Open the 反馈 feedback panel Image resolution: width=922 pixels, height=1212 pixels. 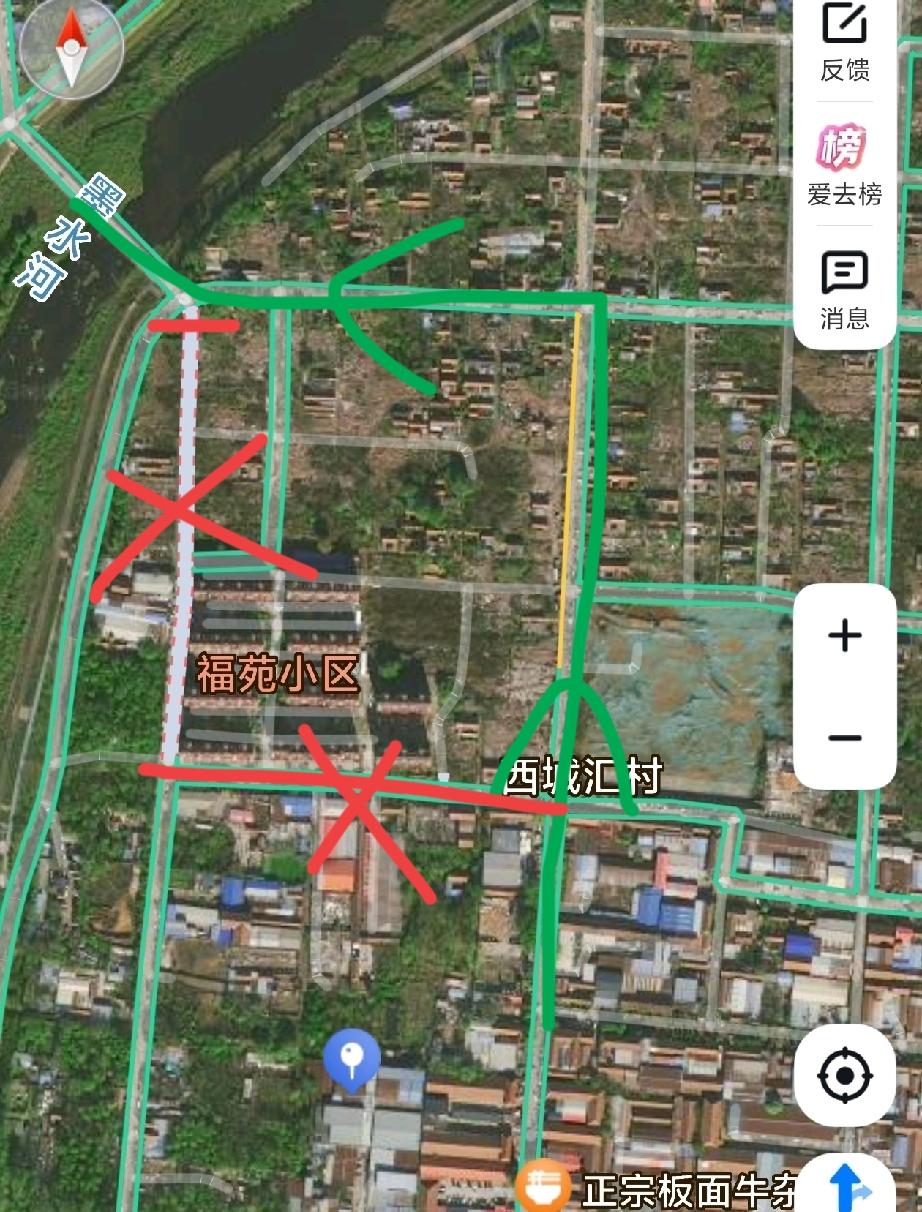(846, 45)
